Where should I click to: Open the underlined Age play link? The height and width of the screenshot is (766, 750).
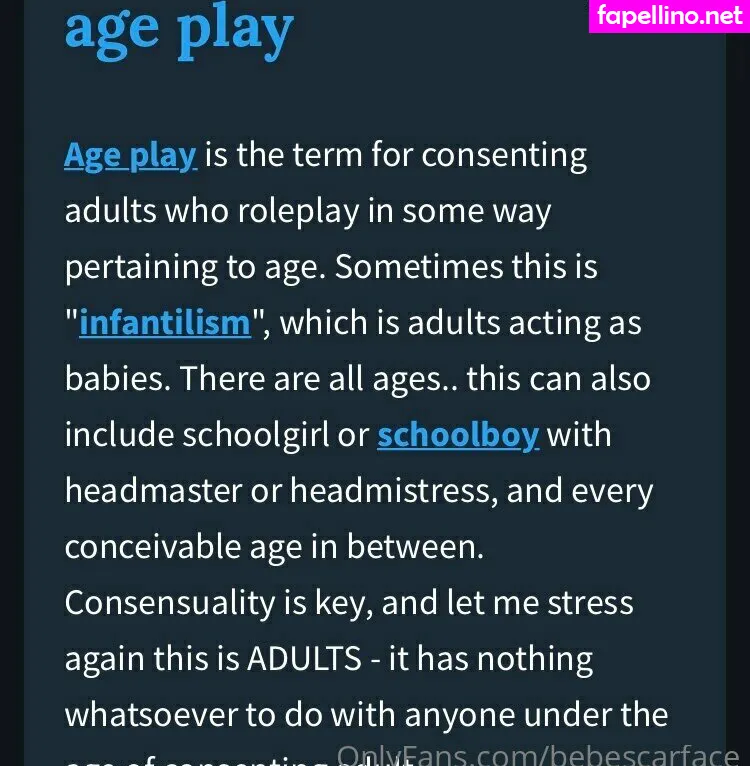coord(130,156)
